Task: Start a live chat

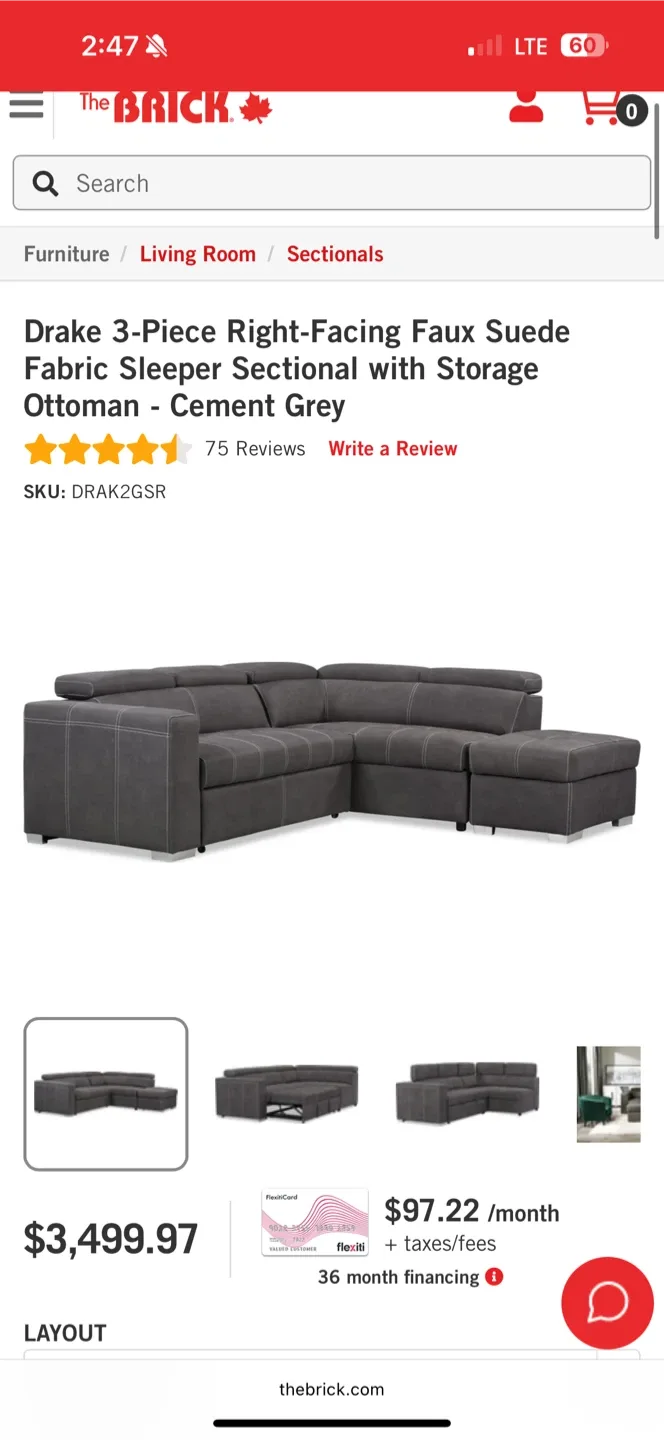Action: [x=607, y=1303]
